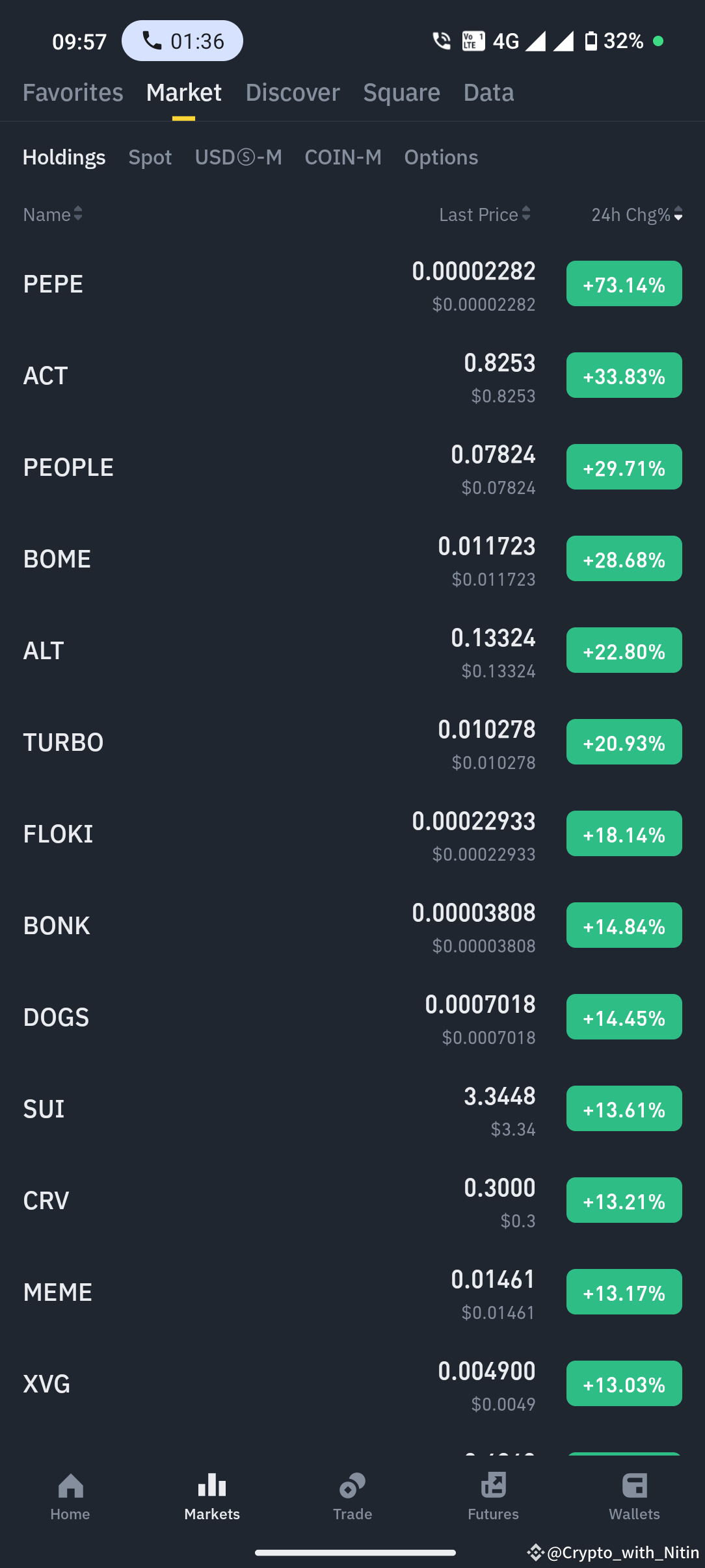This screenshot has height=1568, width=705.
Task: Sort coins by Name using its sorter
Action: 52,215
